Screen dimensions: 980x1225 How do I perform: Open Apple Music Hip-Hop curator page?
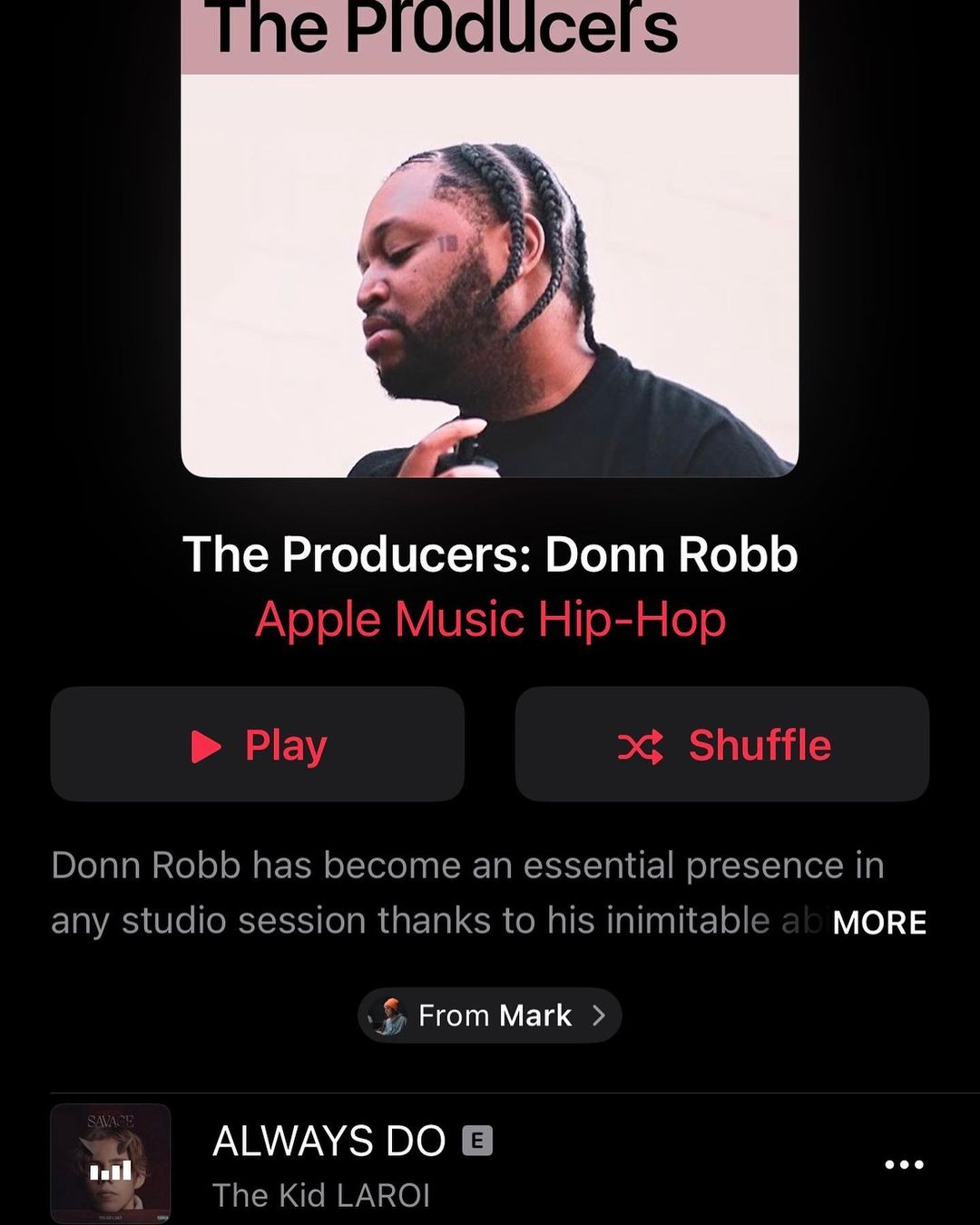[490, 621]
